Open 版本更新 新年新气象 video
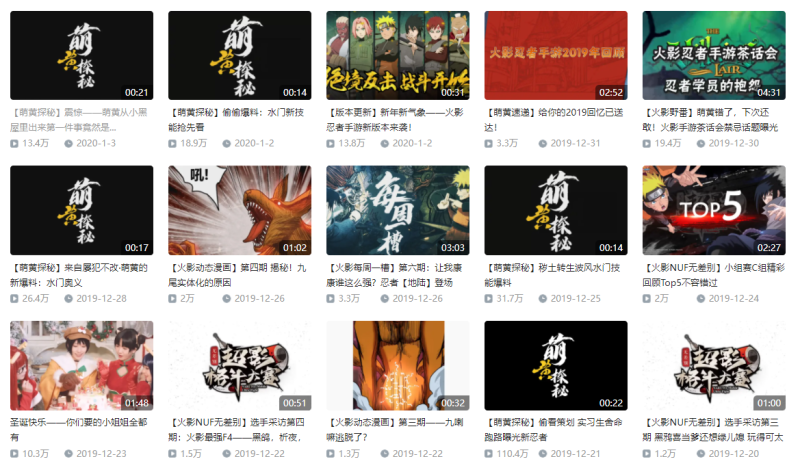This screenshot has width=800, height=470. pyautogui.click(x=398, y=55)
